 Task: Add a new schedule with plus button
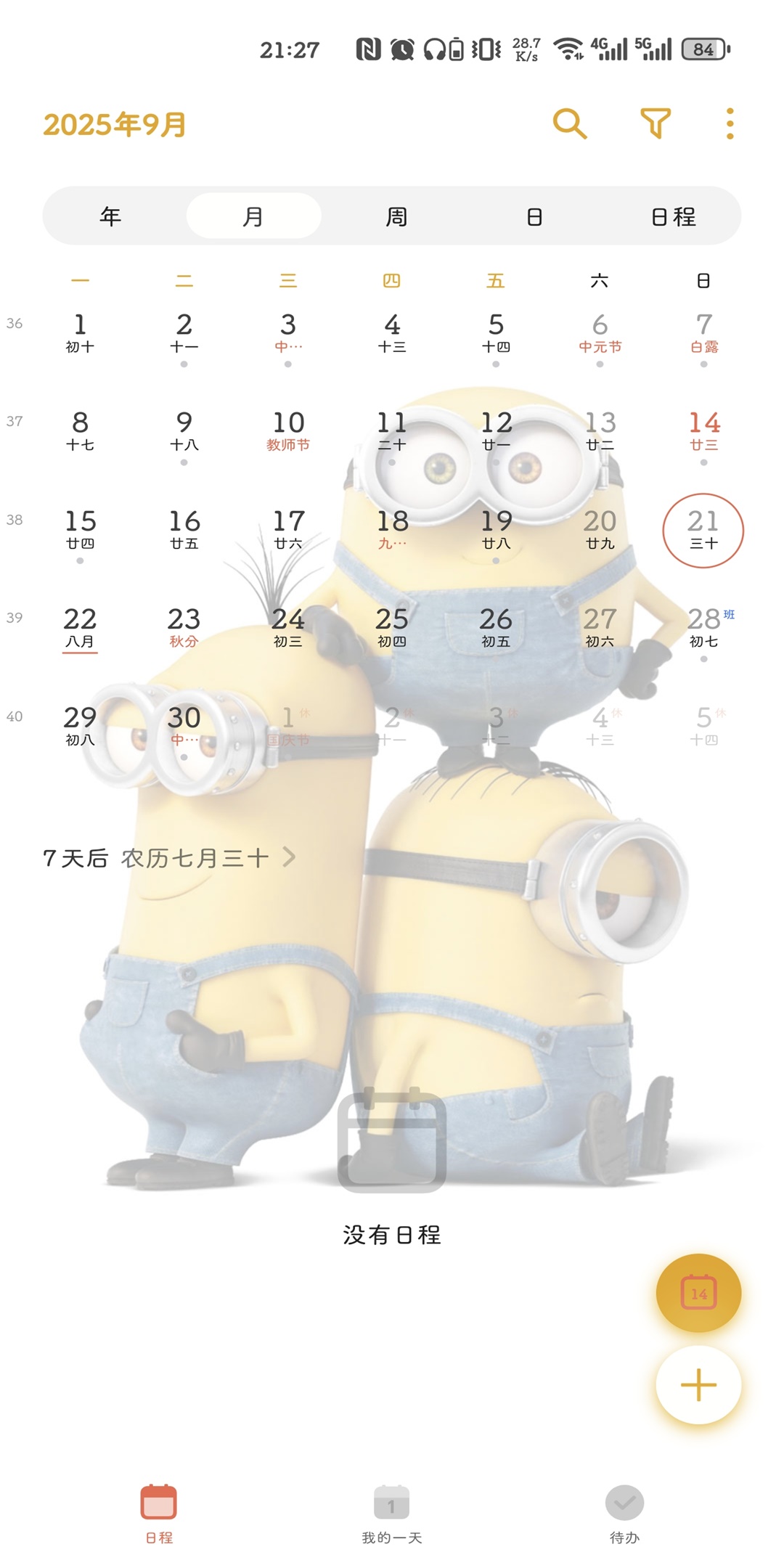[x=698, y=1385]
